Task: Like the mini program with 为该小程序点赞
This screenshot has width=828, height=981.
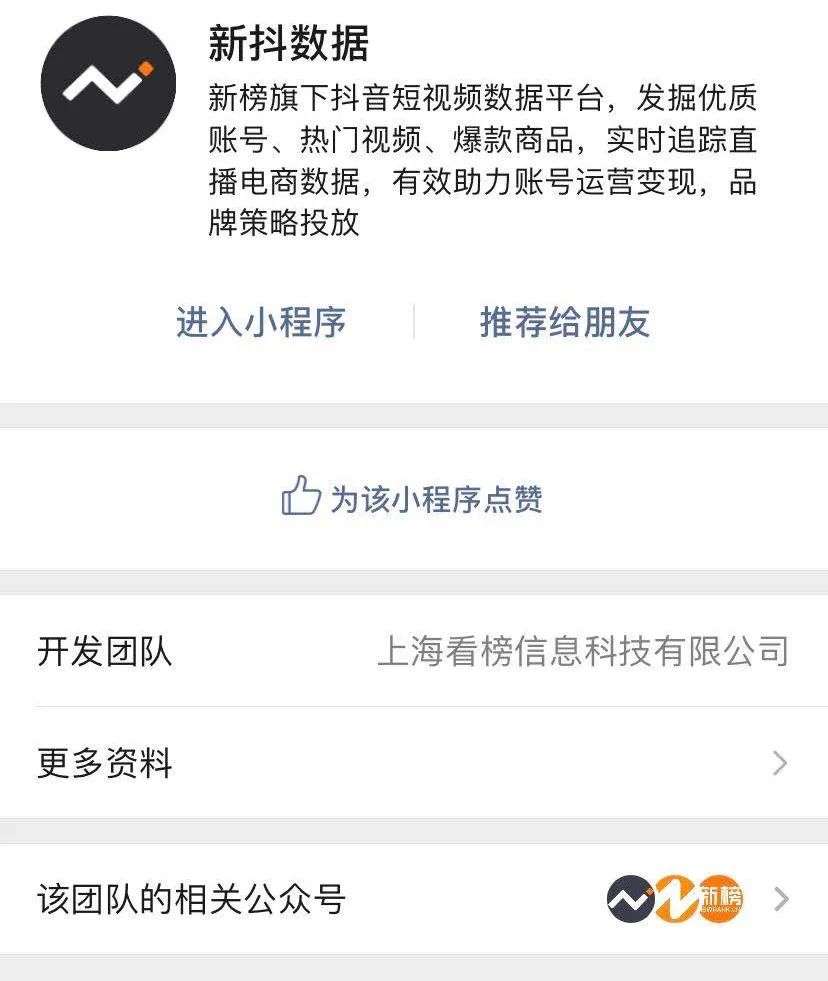Action: 412,498
